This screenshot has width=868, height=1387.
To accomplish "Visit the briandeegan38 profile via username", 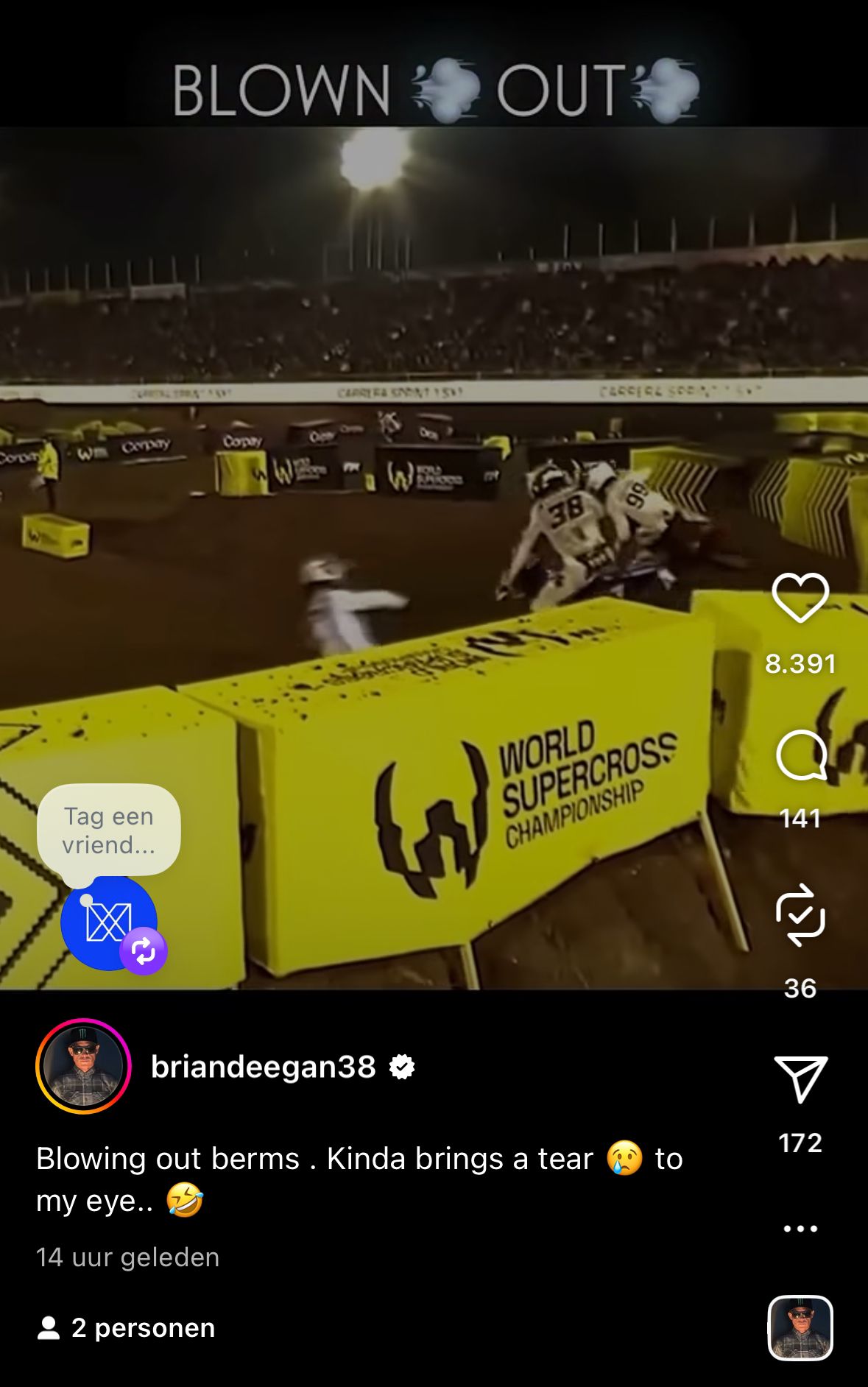I will 263,1067.
